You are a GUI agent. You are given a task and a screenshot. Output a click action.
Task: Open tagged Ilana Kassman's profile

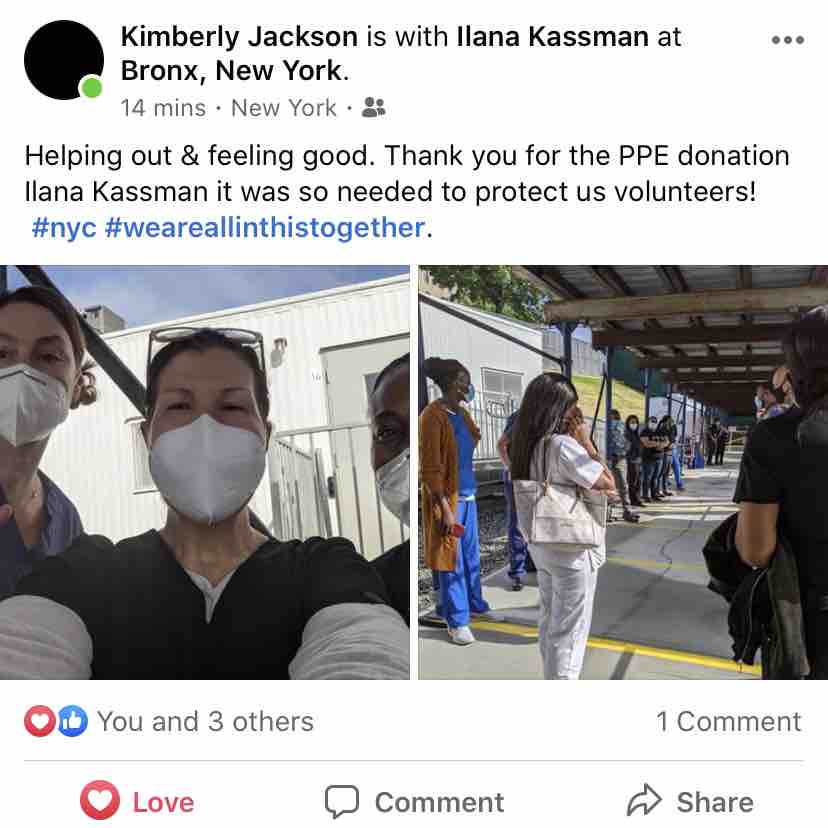point(551,37)
